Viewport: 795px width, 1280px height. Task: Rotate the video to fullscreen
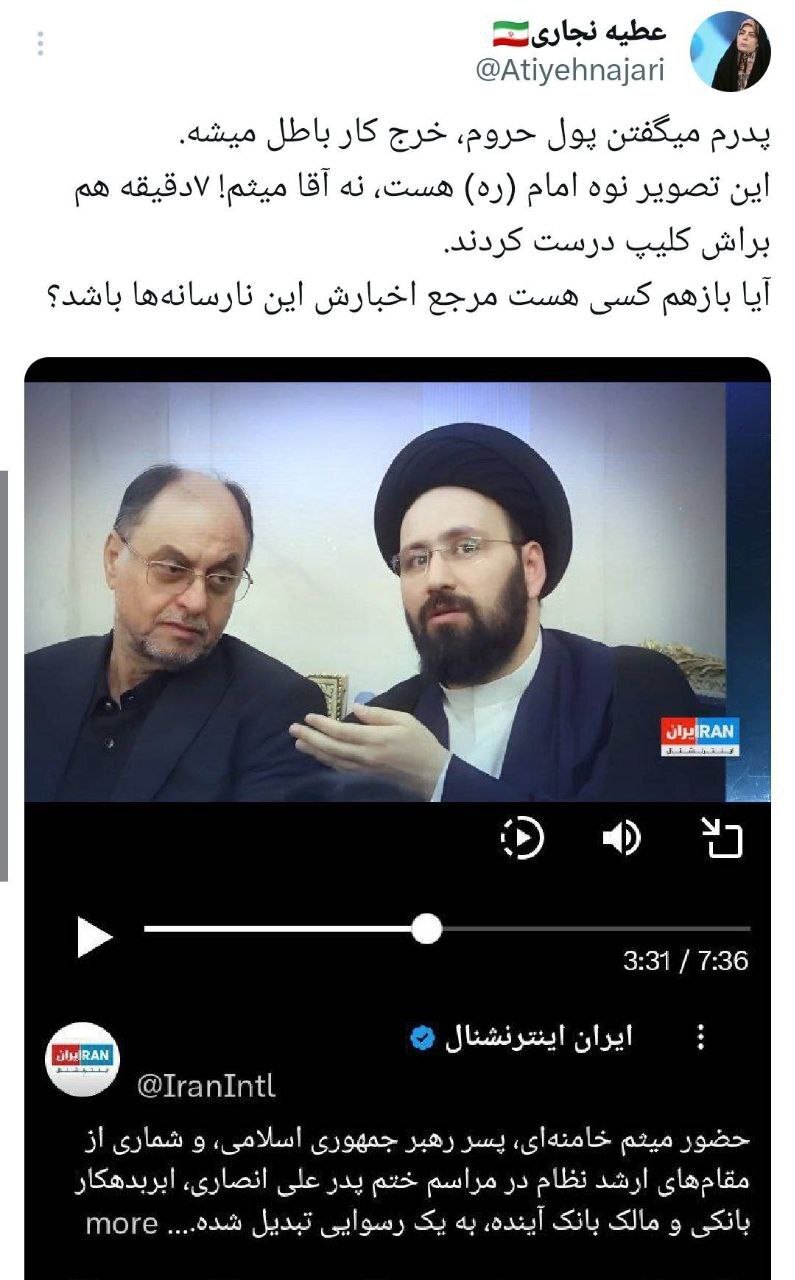click(720, 838)
